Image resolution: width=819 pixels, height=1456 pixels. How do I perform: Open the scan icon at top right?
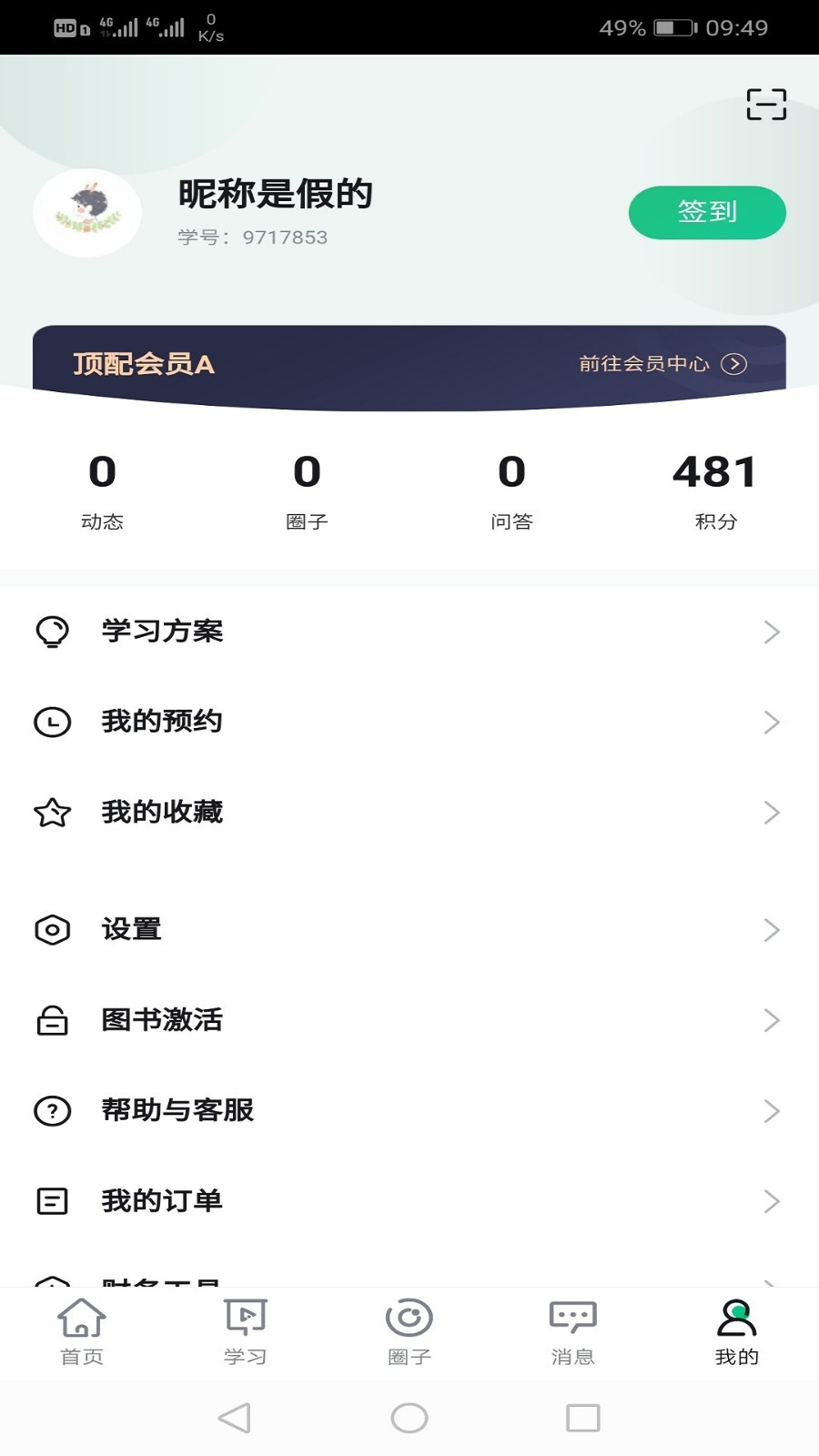coord(766,105)
